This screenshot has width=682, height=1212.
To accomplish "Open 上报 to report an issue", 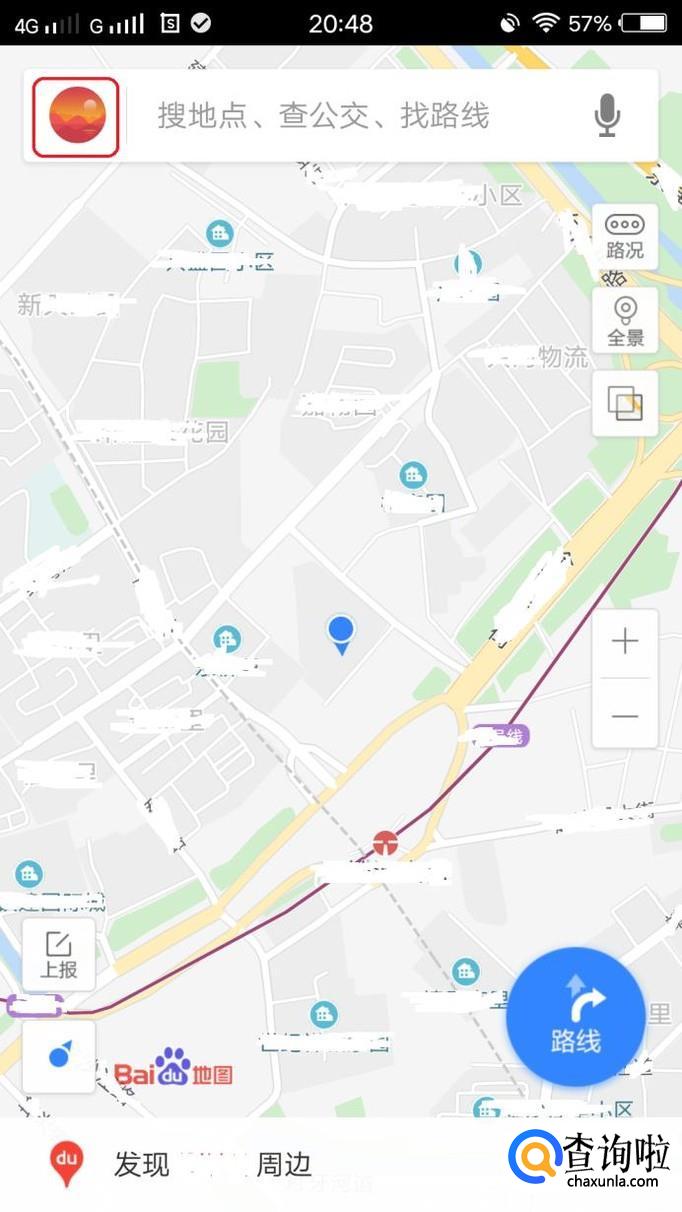I will [x=59, y=955].
